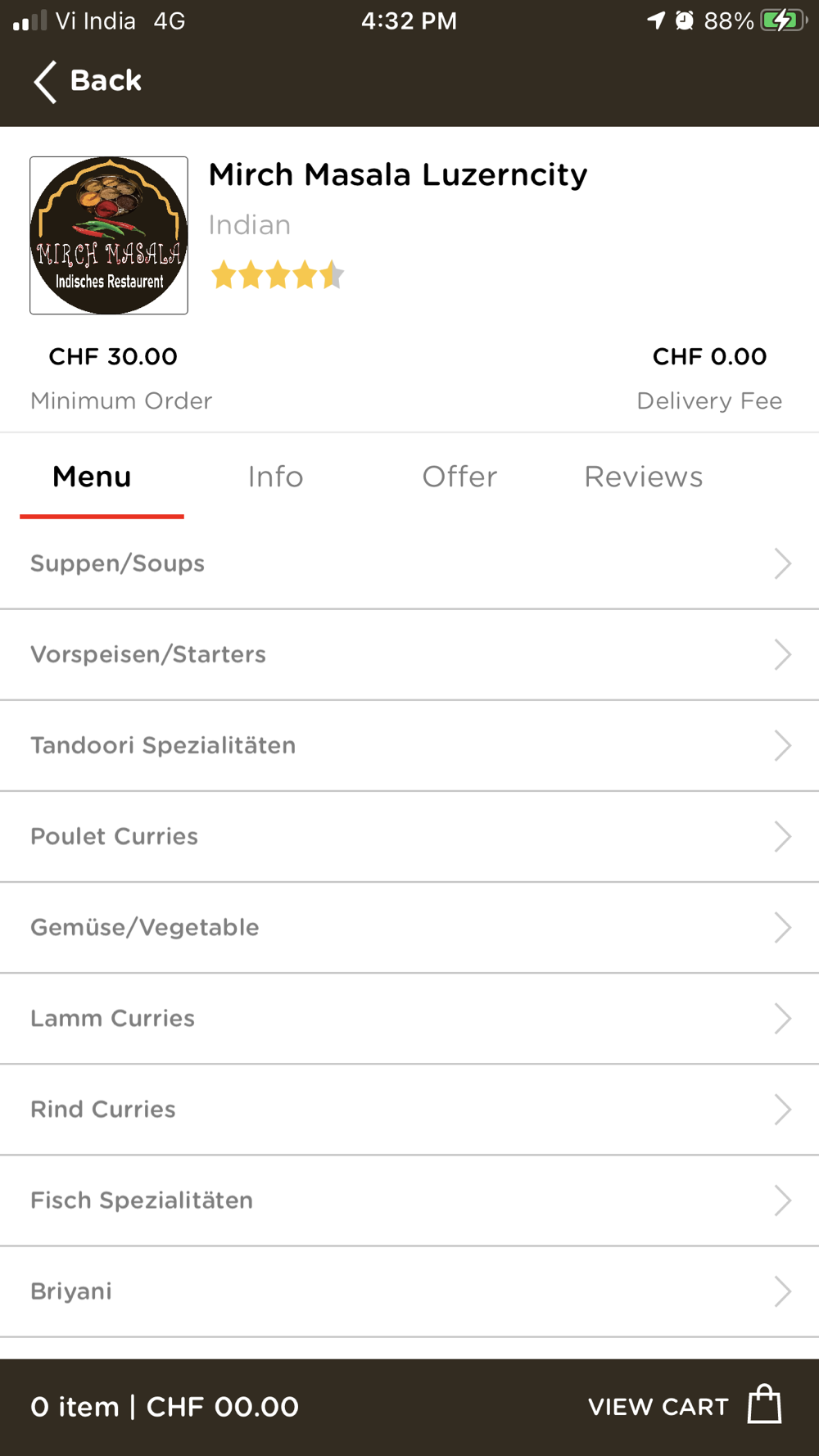Open the Poulet Curries category
Screen dimensions: 819x1456
point(409,836)
